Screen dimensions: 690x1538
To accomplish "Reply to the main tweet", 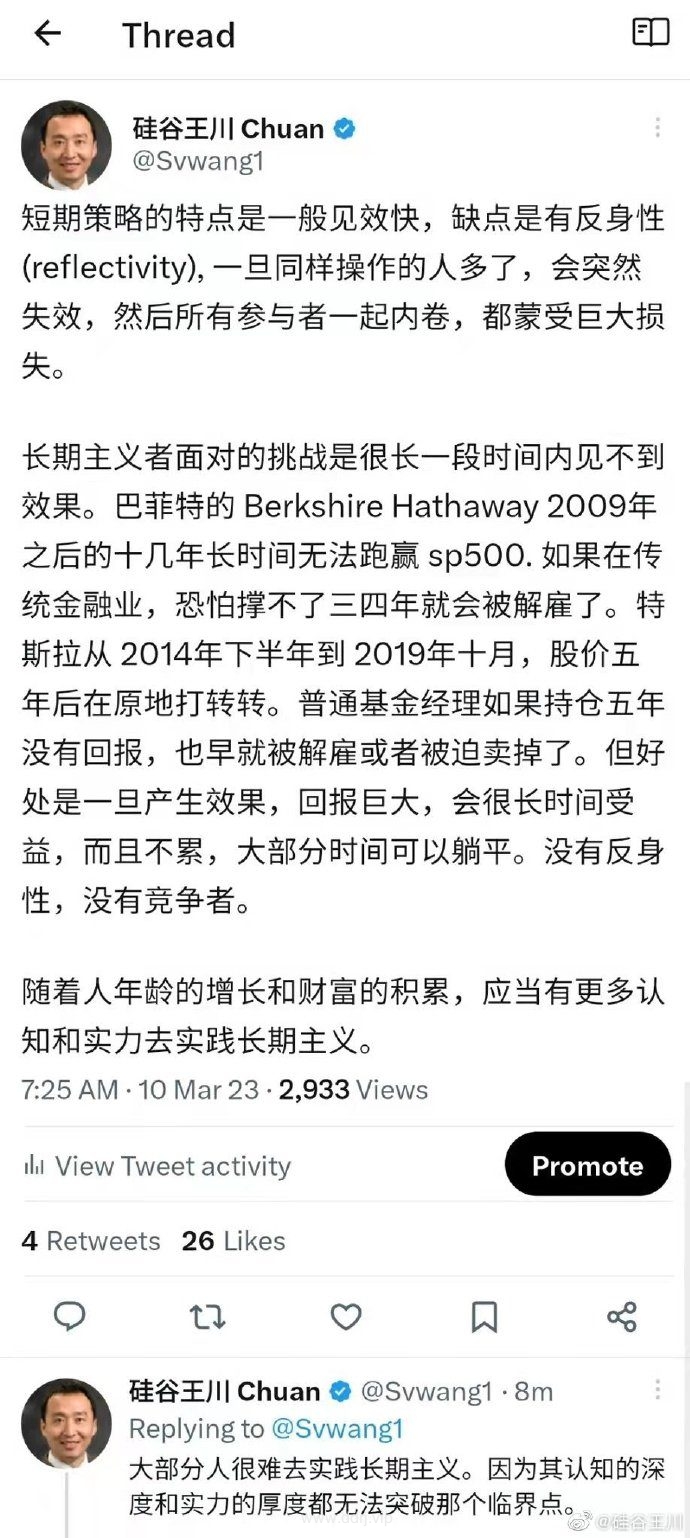I will pos(69,1317).
